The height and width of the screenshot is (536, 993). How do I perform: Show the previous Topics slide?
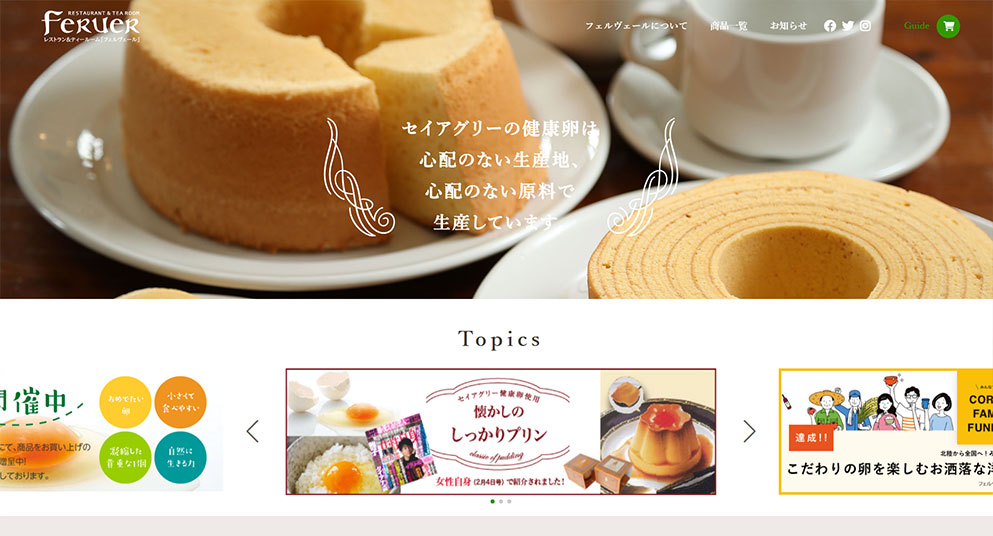click(252, 431)
